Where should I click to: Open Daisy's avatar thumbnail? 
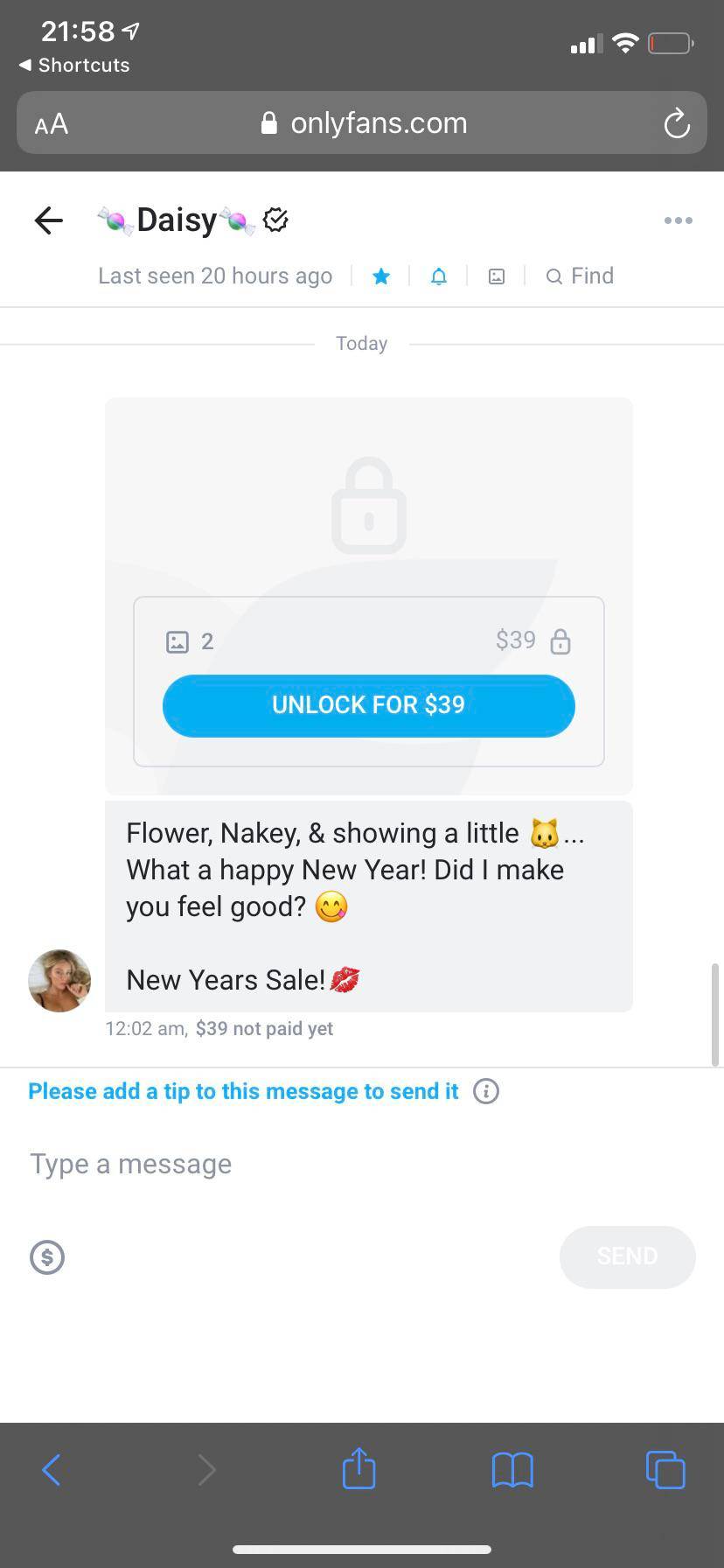point(59,980)
